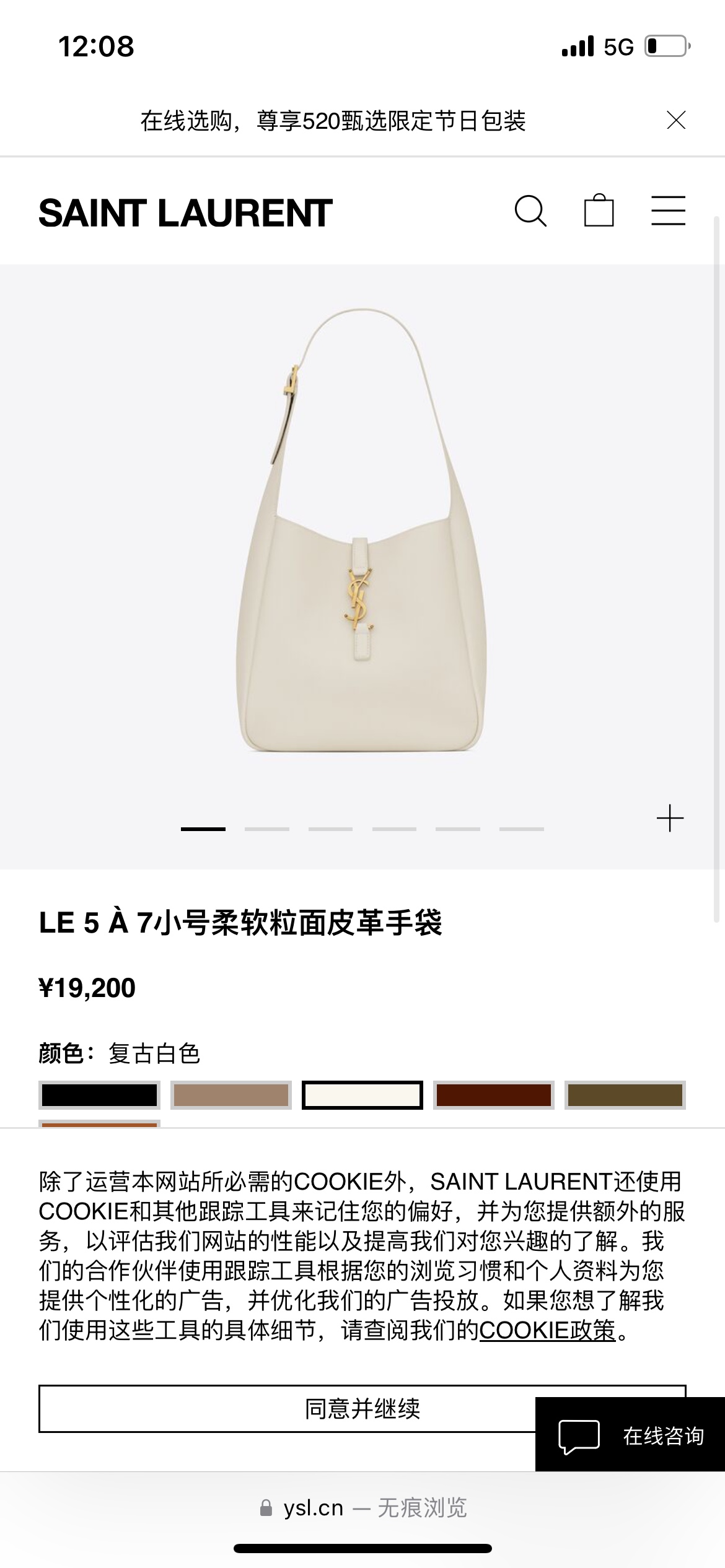The height and width of the screenshot is (1568, 725).
Task: Select the taupe color swatch
Action: point(231,1095)
